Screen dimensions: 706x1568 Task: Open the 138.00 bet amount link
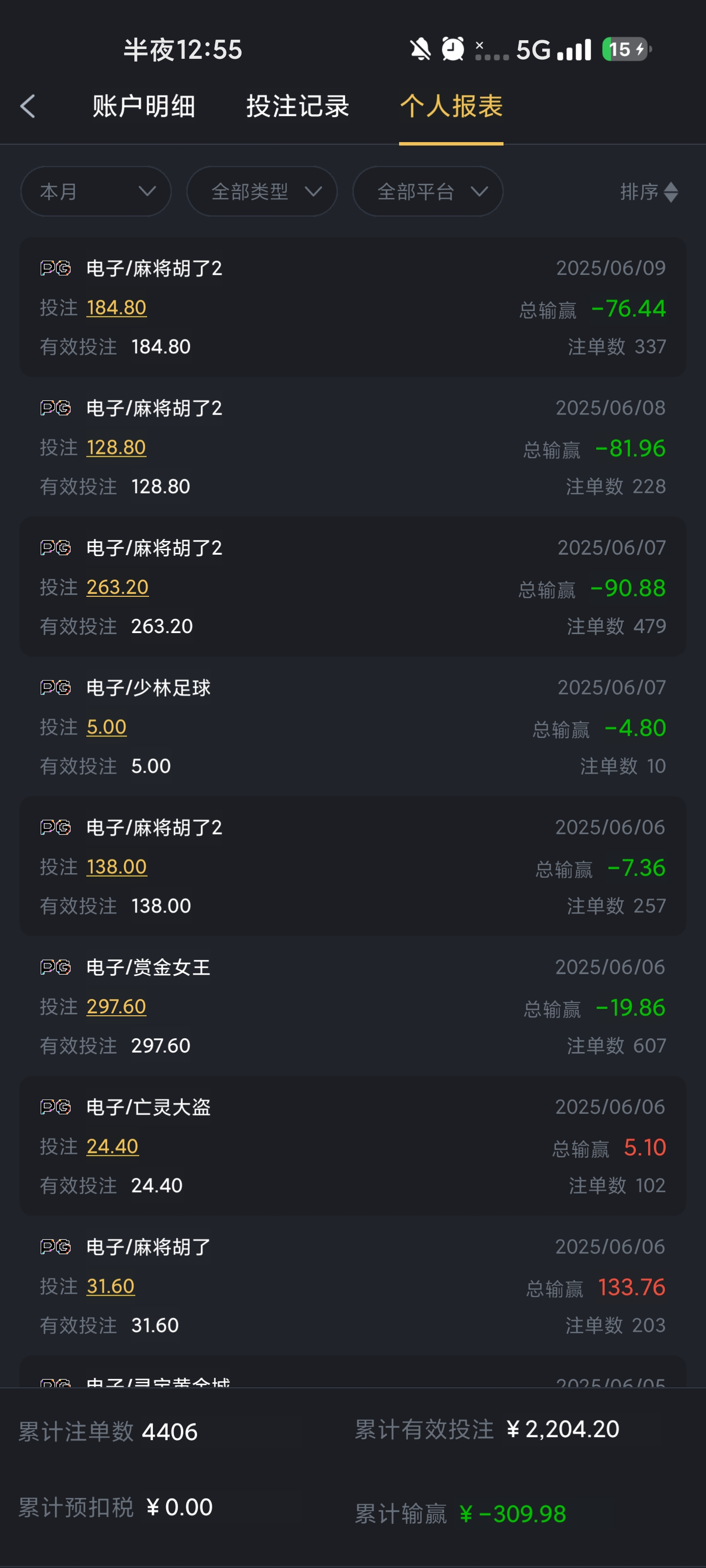pos(116,866)
